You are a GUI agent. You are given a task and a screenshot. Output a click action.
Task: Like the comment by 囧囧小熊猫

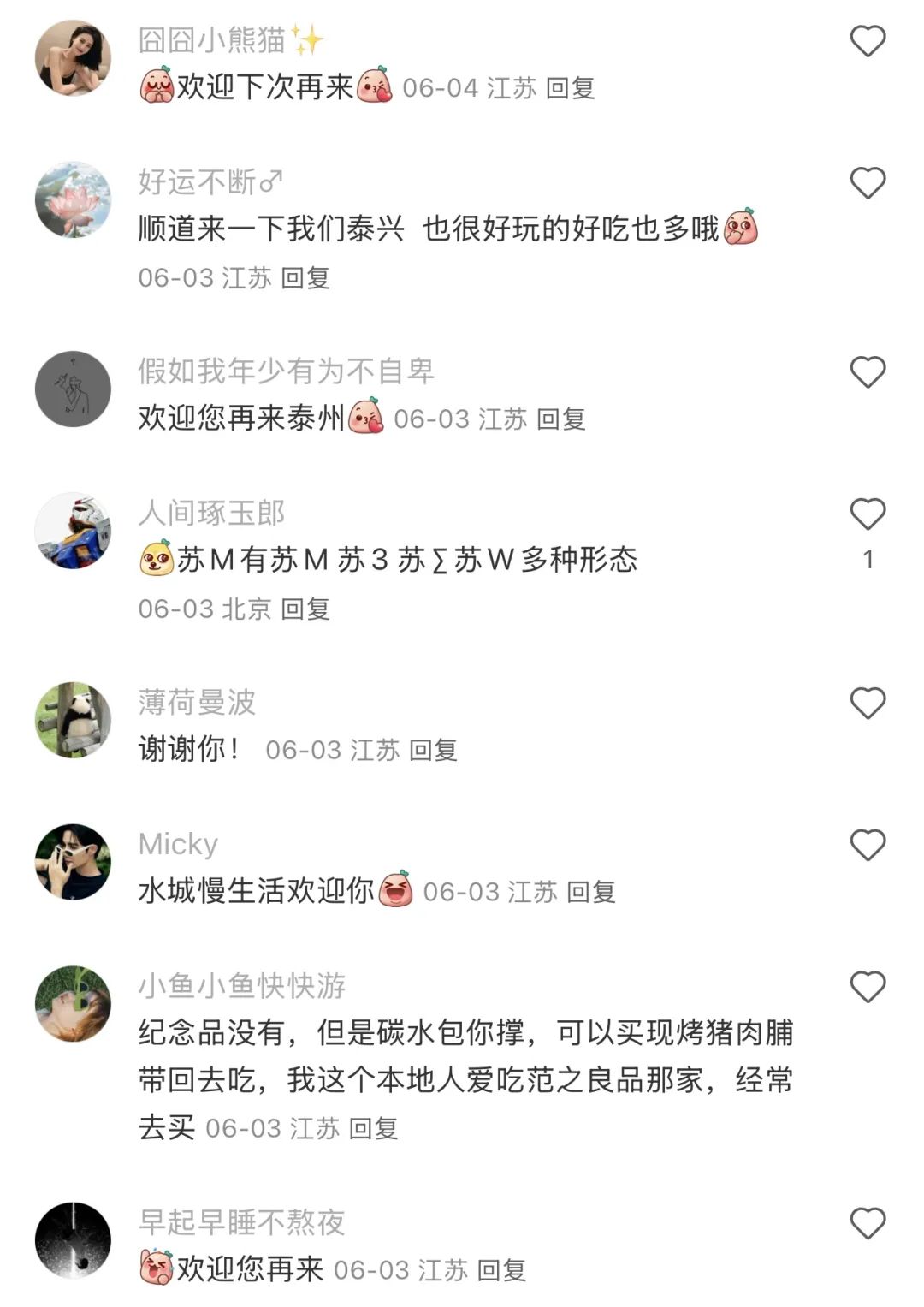pyautogui.click(x=868, y=41)
